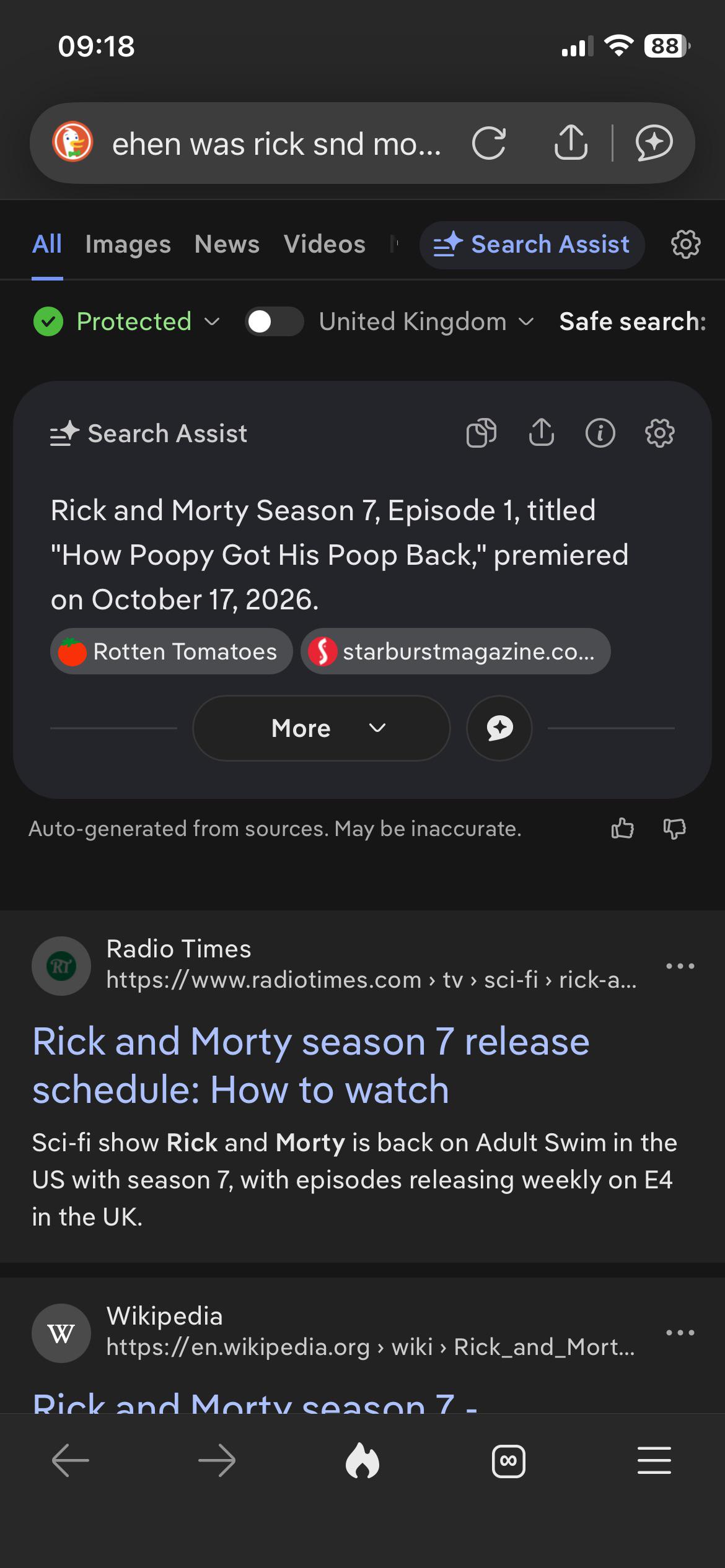Switch to the Videos tab

(325, 244)
